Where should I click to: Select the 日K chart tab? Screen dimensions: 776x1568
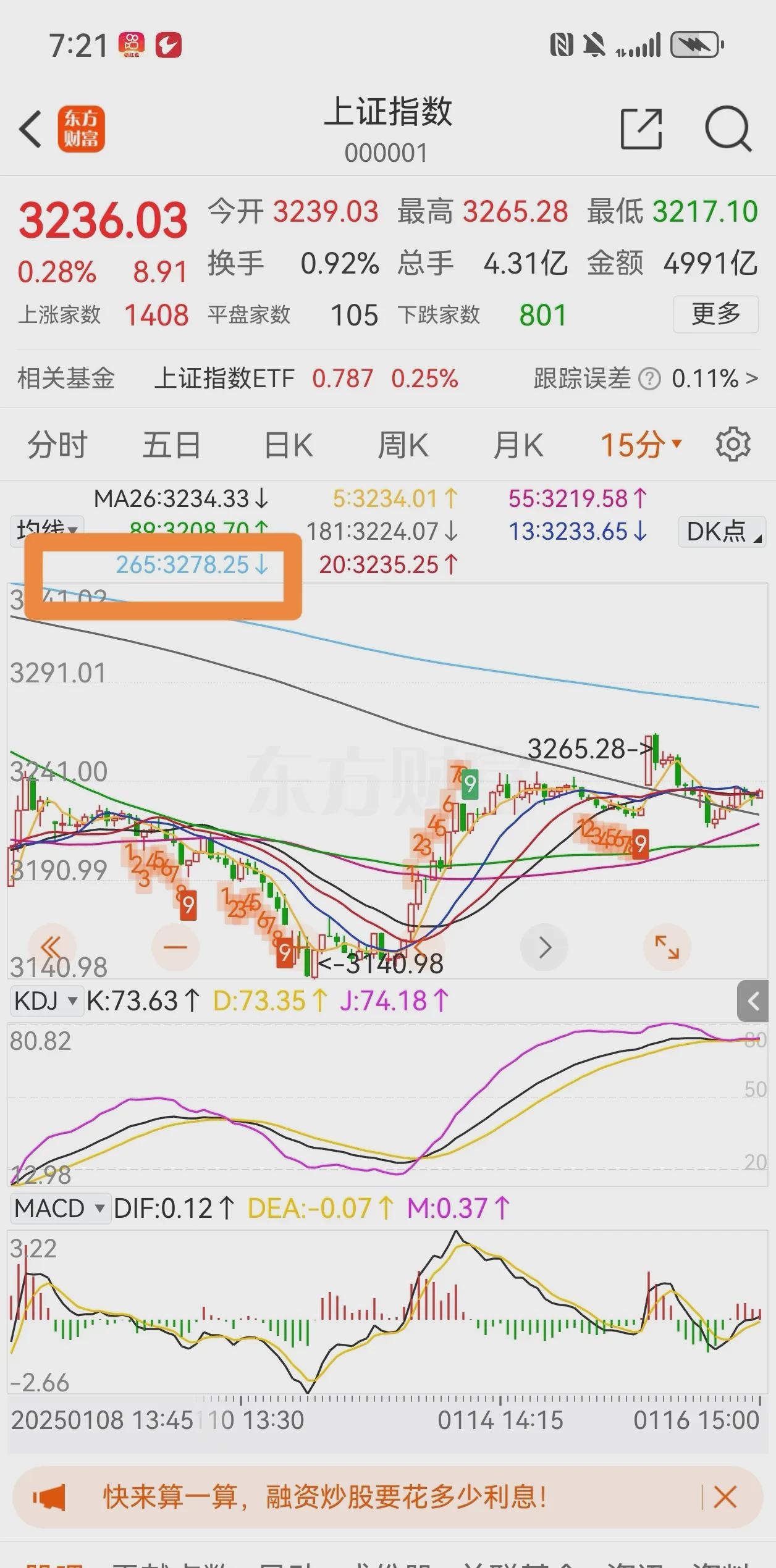tap(288, 445)
